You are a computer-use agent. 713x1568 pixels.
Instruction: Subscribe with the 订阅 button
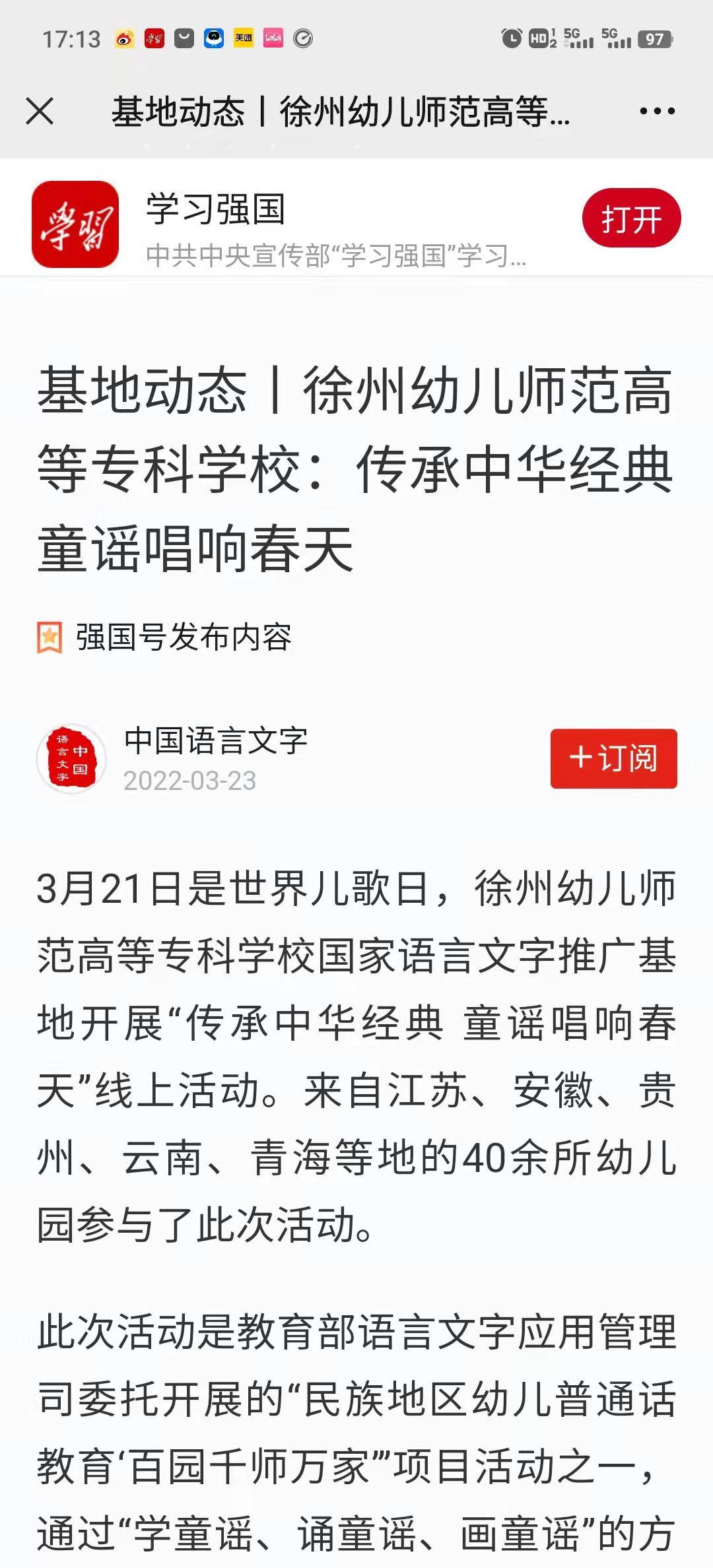tap(613, 758)
